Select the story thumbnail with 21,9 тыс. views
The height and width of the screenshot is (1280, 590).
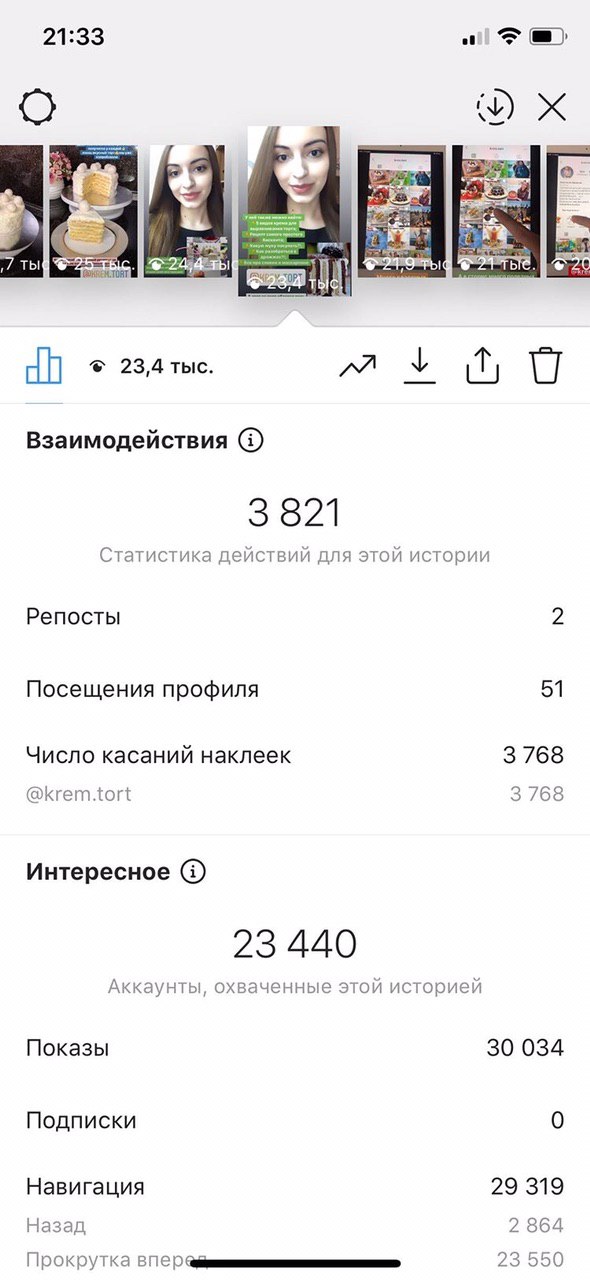tap(403, 212)
